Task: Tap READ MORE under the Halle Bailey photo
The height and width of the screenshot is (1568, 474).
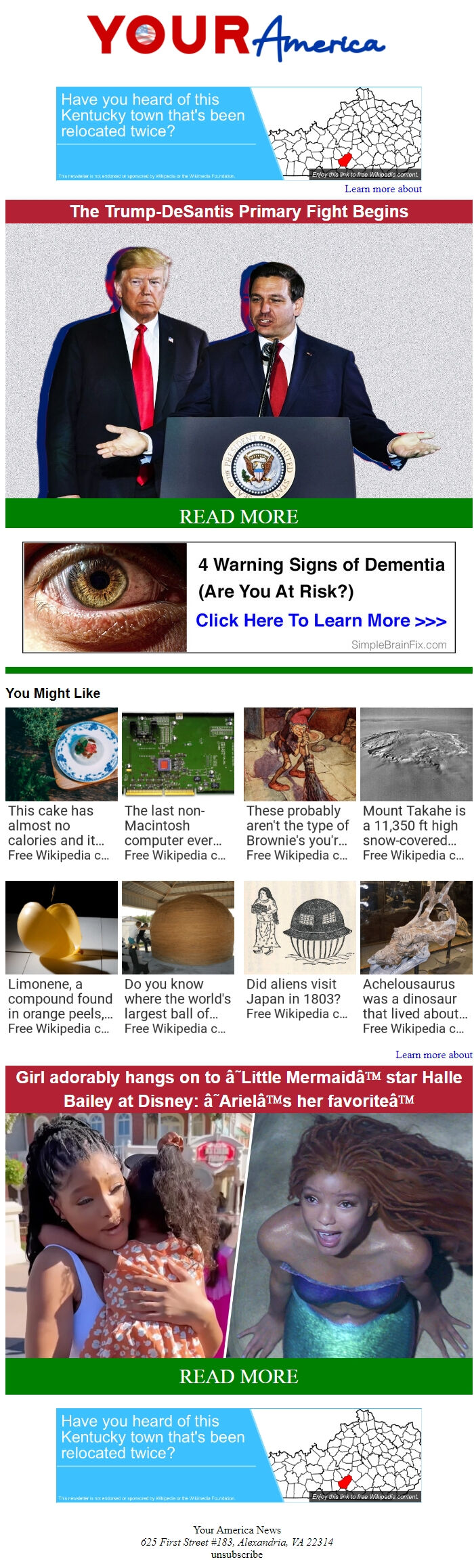Action: pyautogui.click(x=238, y=1376)
